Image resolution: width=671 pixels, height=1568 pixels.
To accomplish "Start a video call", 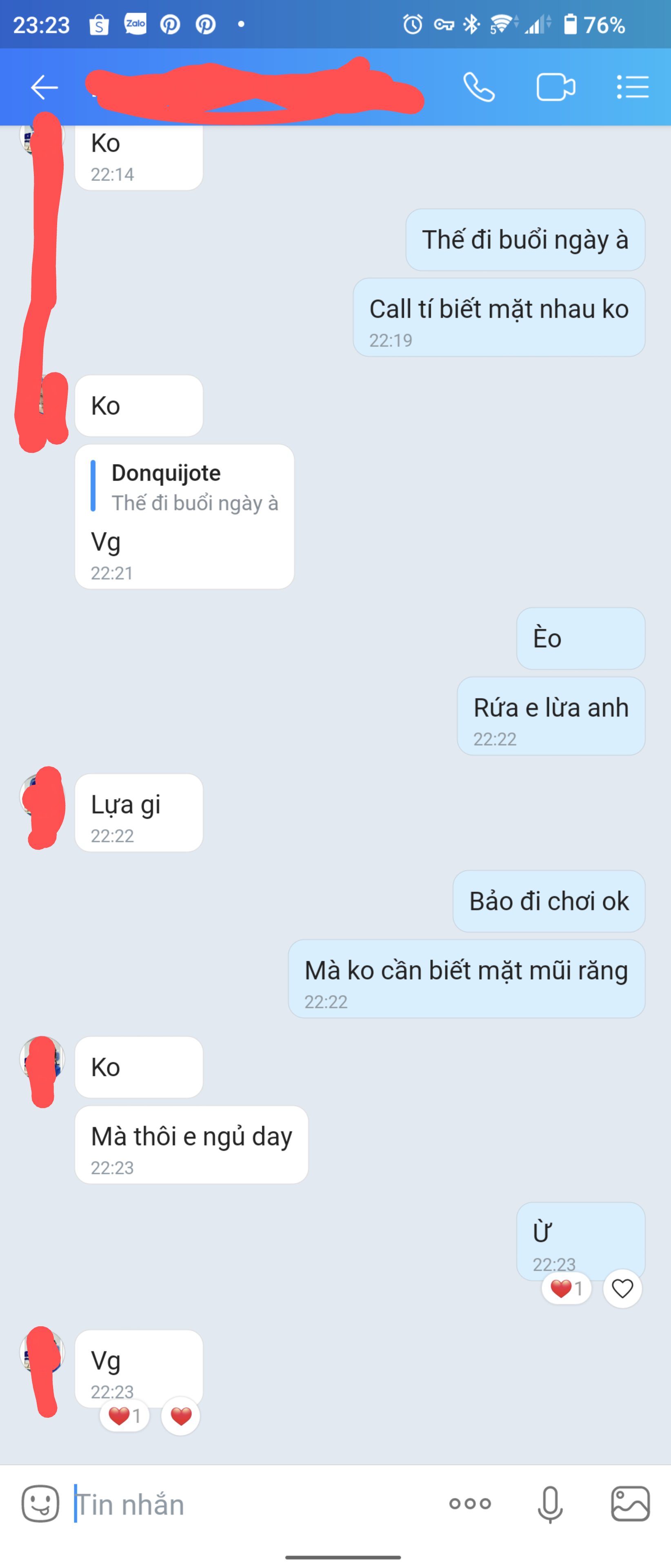I will (x=555, y=88).
